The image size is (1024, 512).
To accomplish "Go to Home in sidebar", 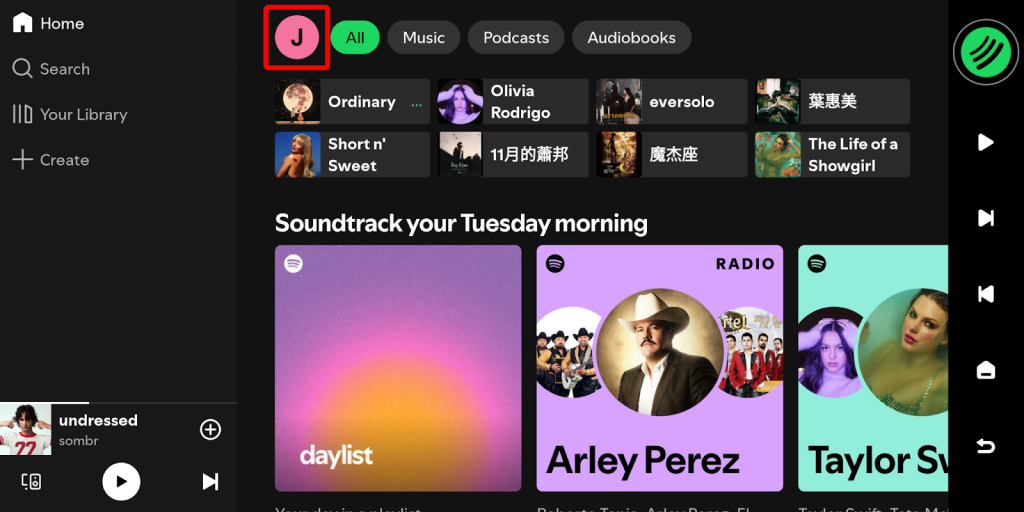I will [x=50, y=23].
